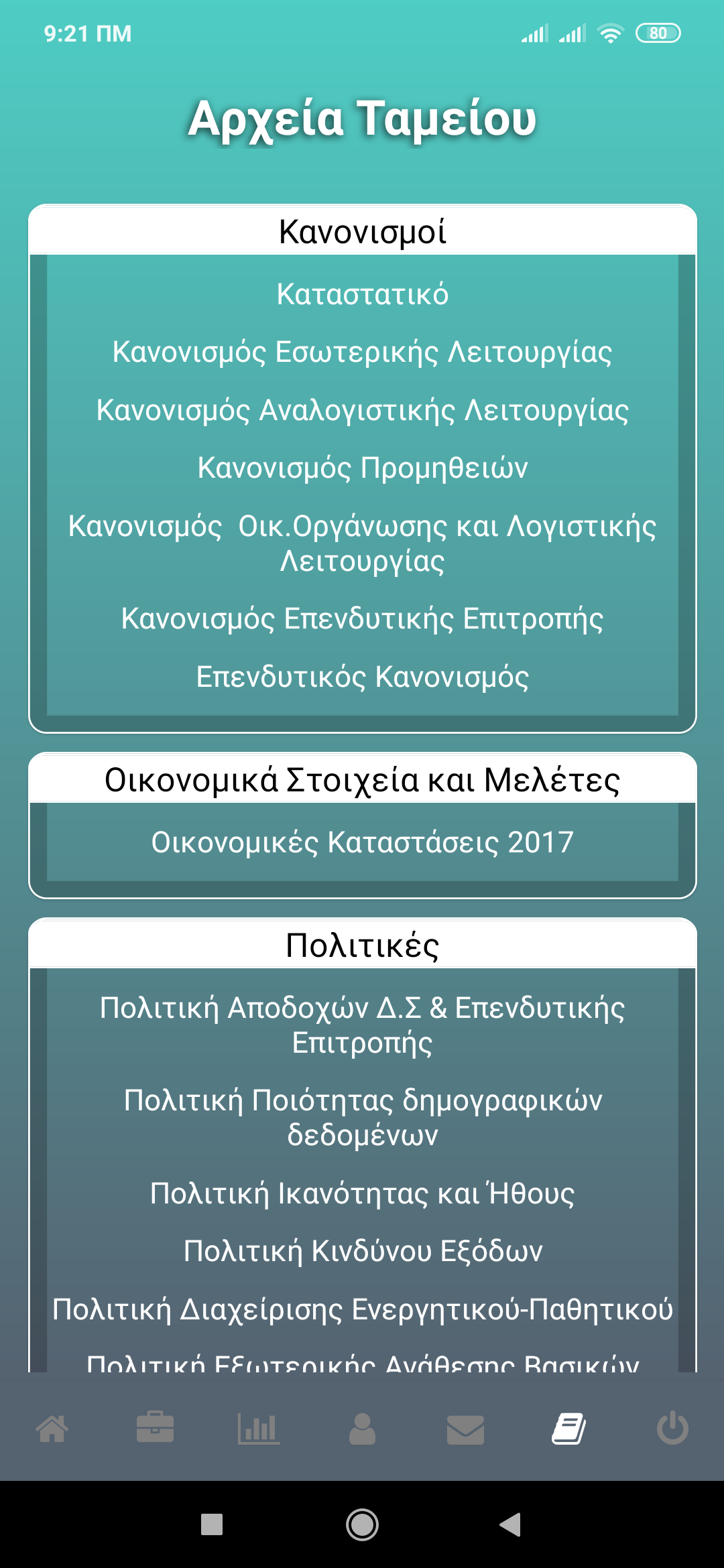Open Κανονισμός Αναλογιστικής Λειτουργίας
Viewport: 724px width, 1568px height.
click(362, 410)
